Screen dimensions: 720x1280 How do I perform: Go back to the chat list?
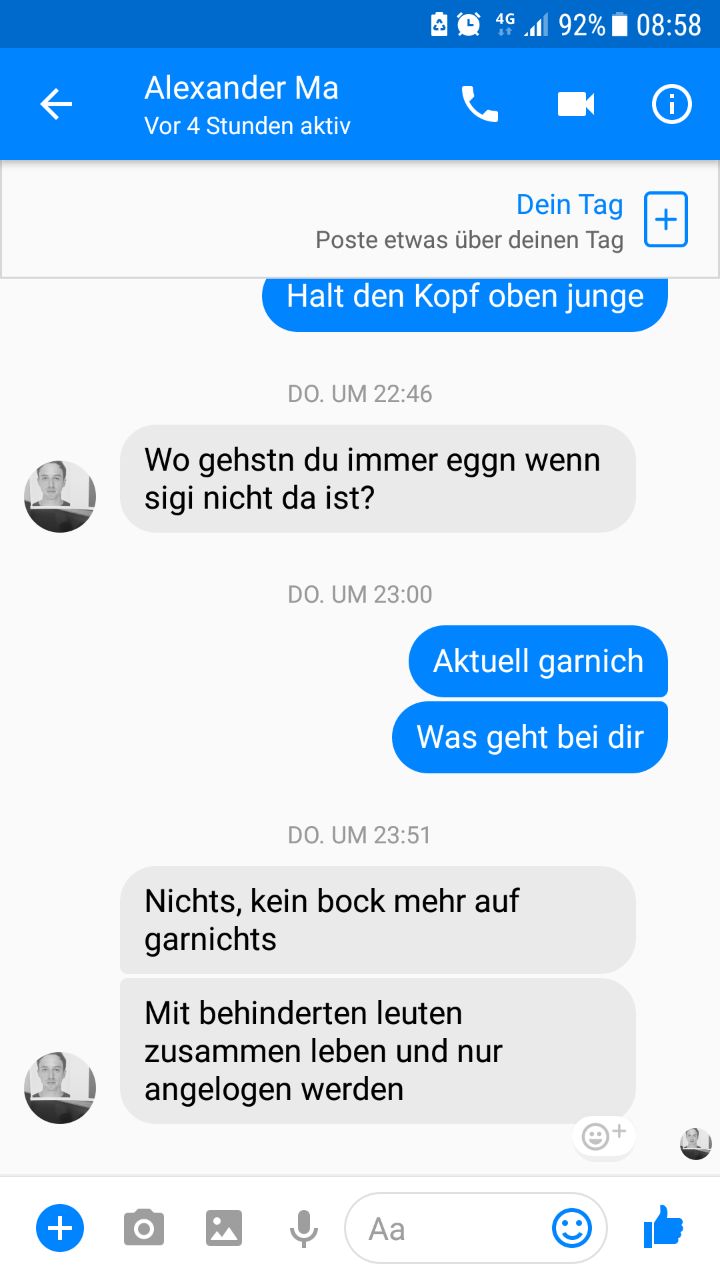[56, 104]
